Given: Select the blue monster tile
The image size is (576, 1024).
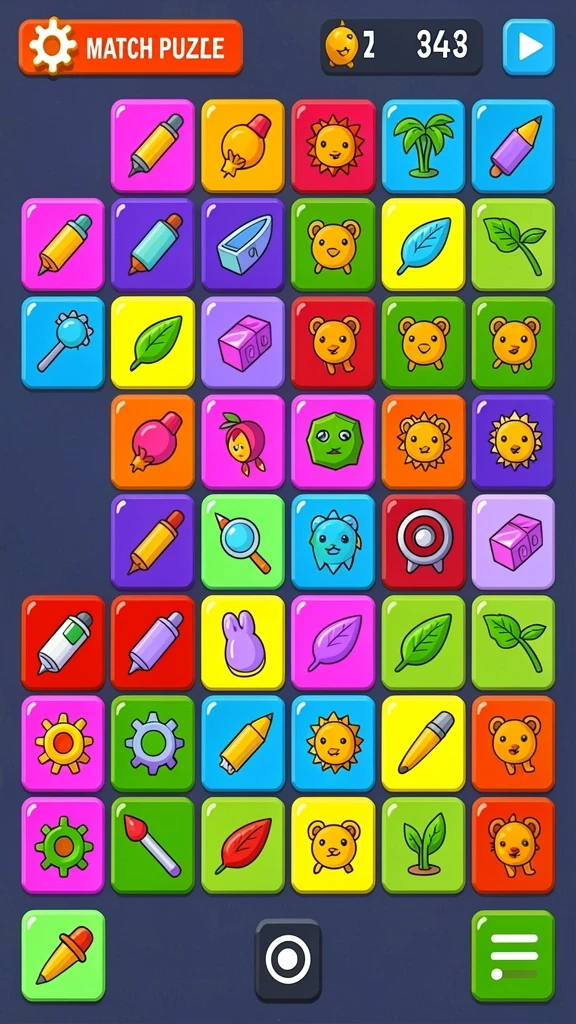Looking at the screenshot, I should [333, 541].
